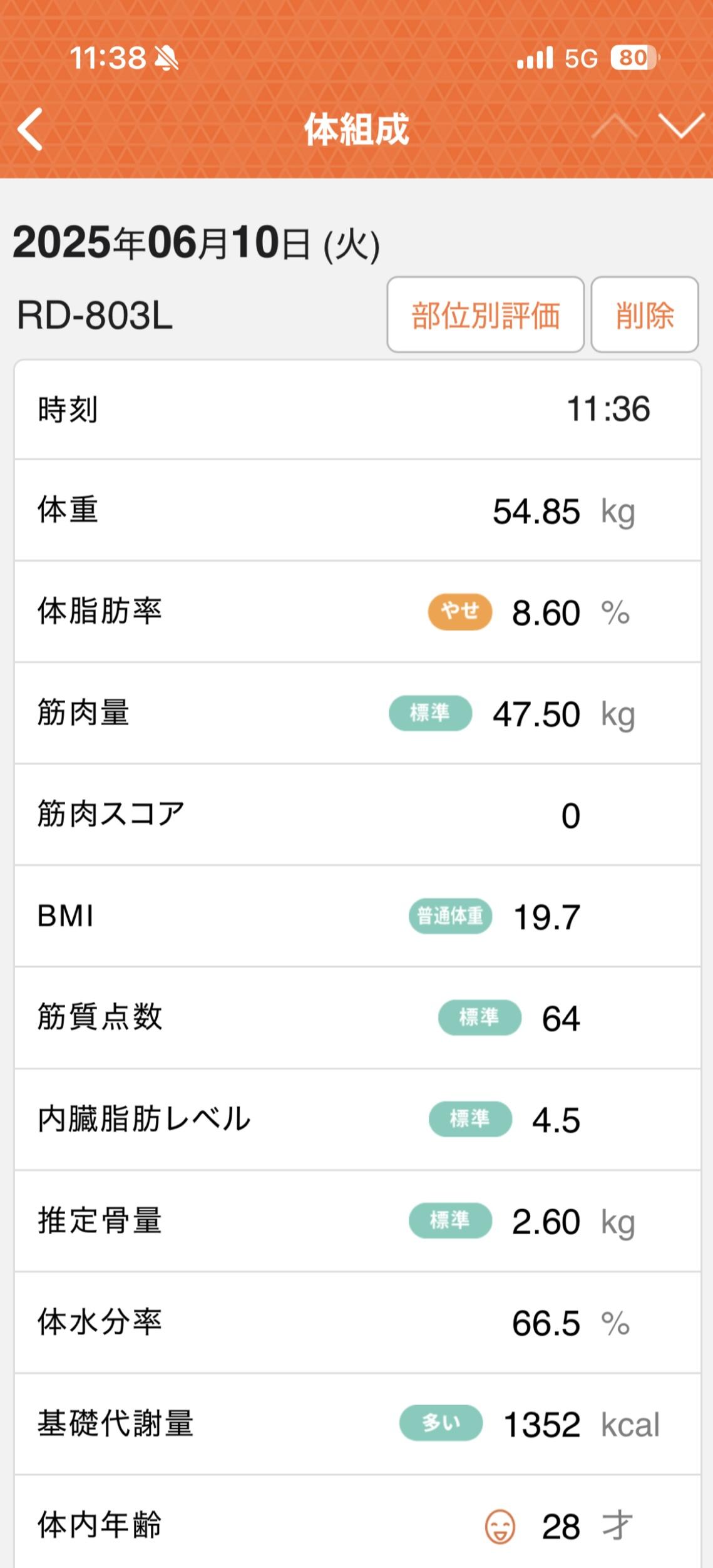Delete this record with 削除
This screenshot has height=1568, width=713.
tap(645, 314)
